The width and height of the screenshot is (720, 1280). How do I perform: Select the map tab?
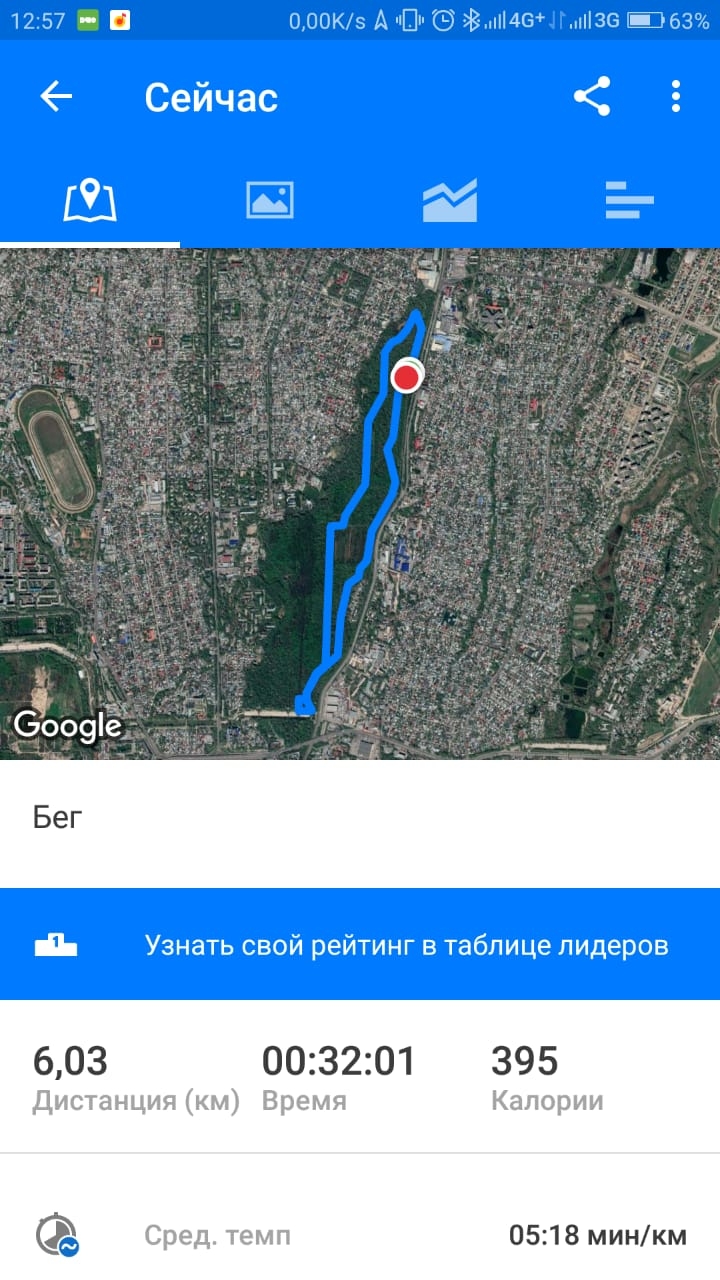pos(90,201)
